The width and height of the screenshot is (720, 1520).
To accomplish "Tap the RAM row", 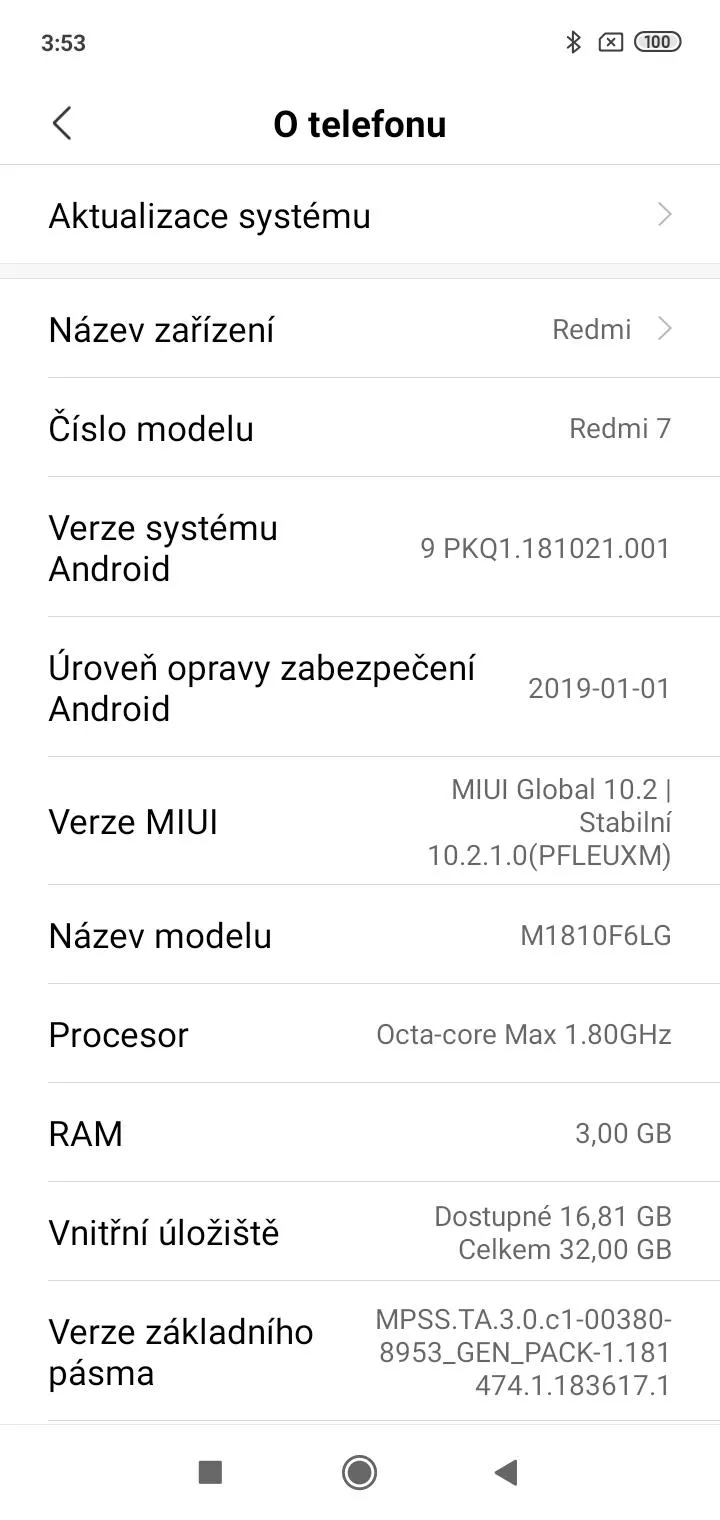I will (x=360, y=1133).
